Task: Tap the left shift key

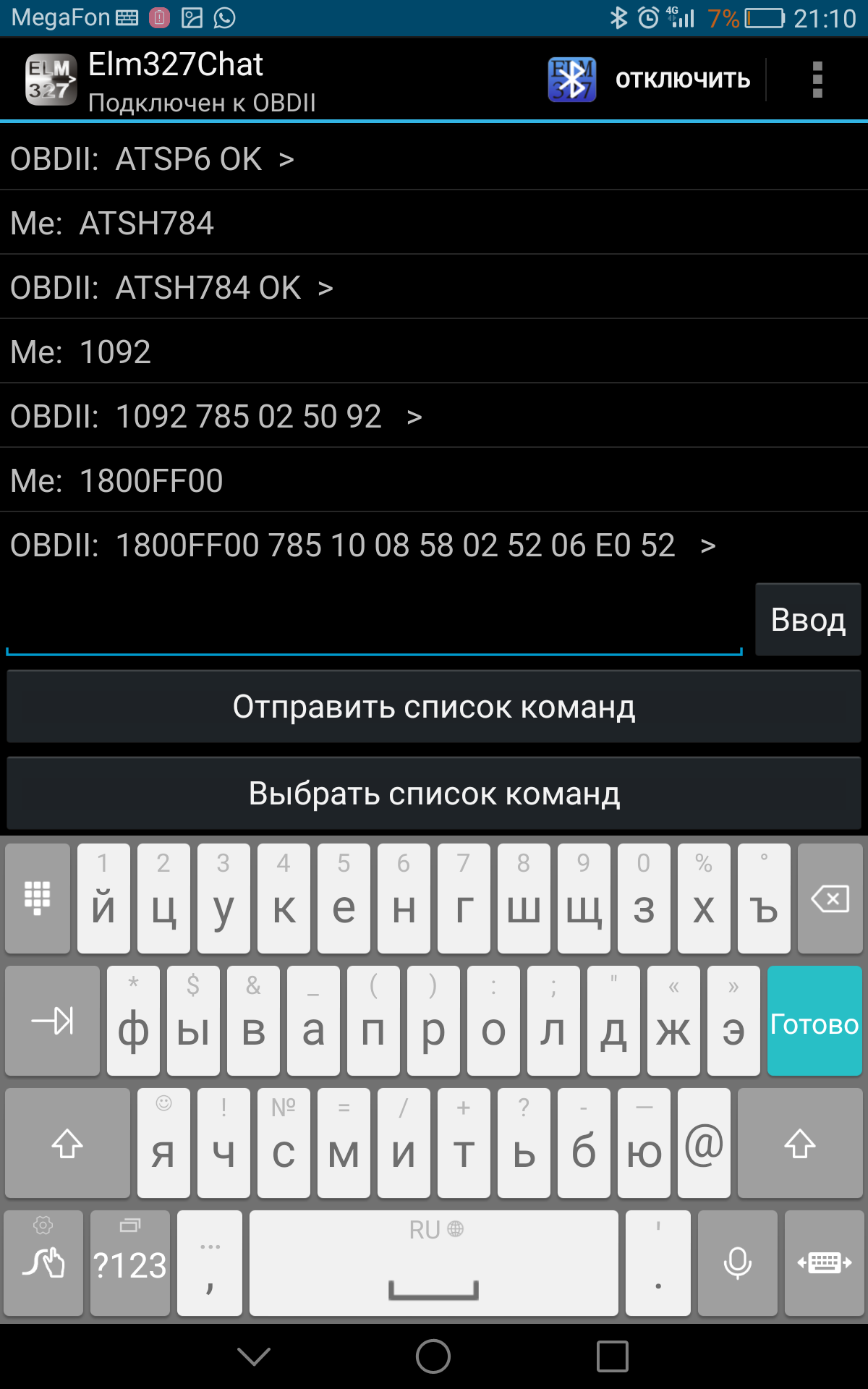Action: tap(67, 1144)
